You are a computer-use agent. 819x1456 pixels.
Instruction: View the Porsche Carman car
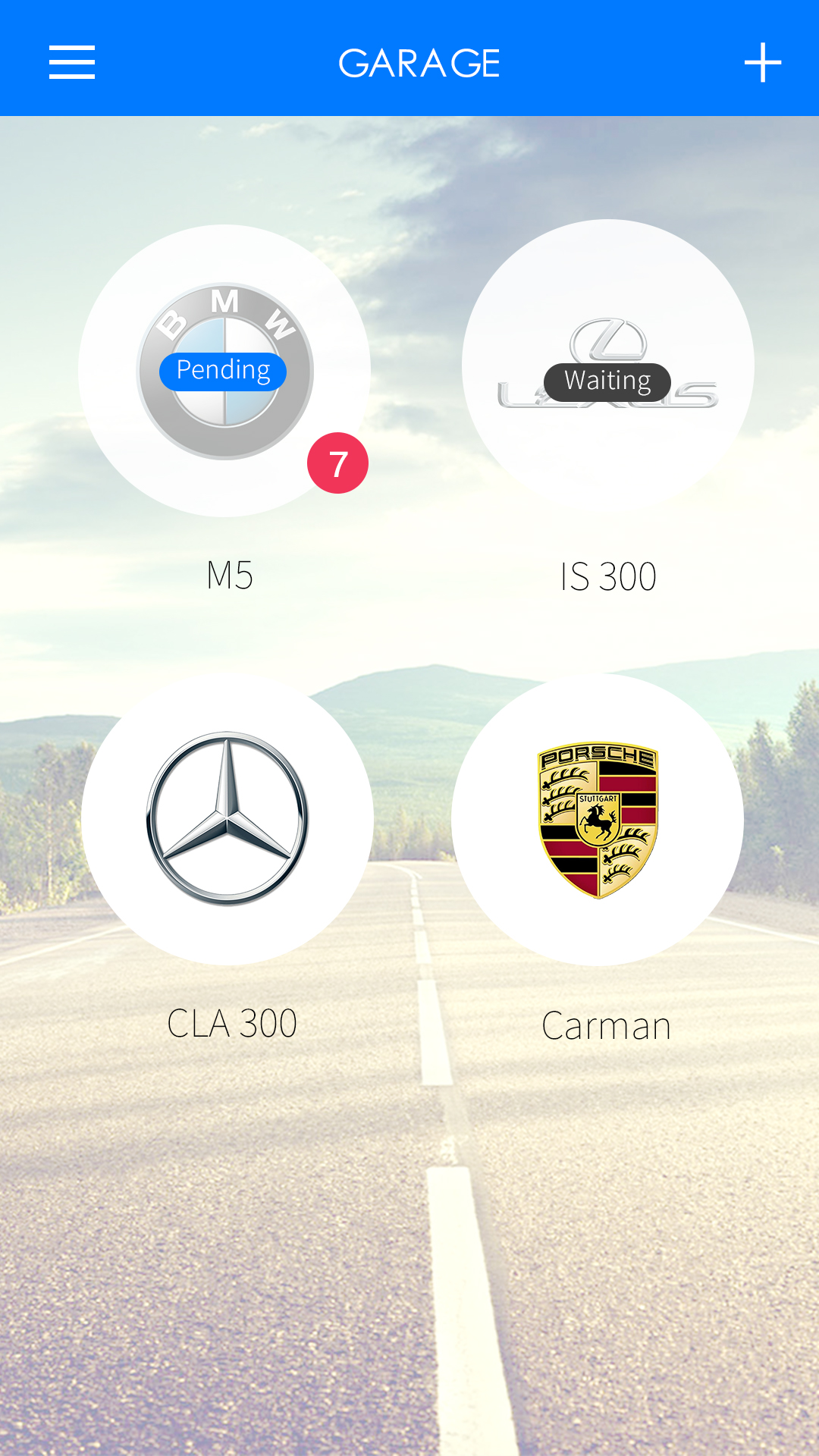click(x=598, y=820)
